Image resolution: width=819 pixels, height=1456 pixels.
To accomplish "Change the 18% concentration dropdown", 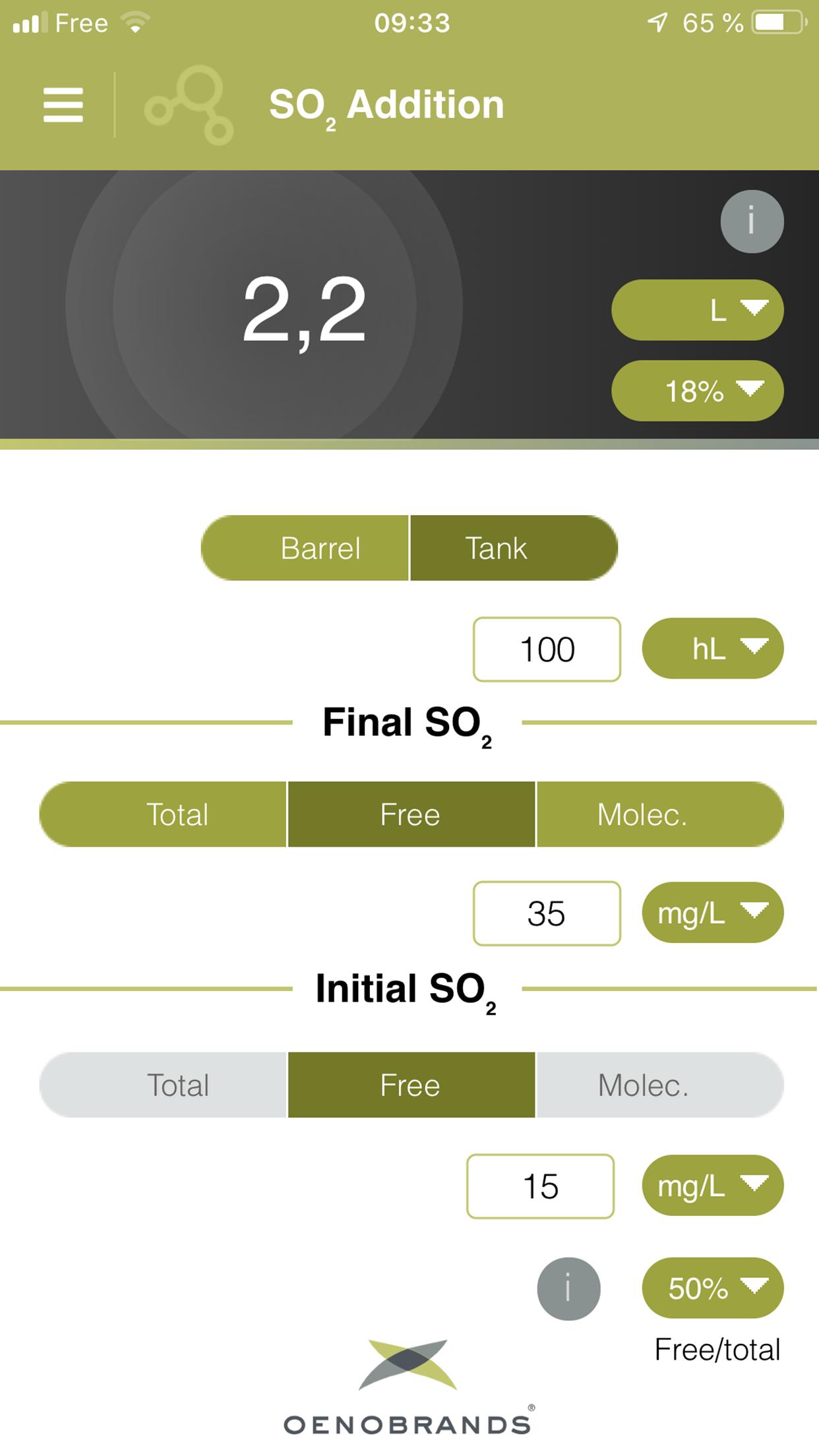I will click(697, 390).
